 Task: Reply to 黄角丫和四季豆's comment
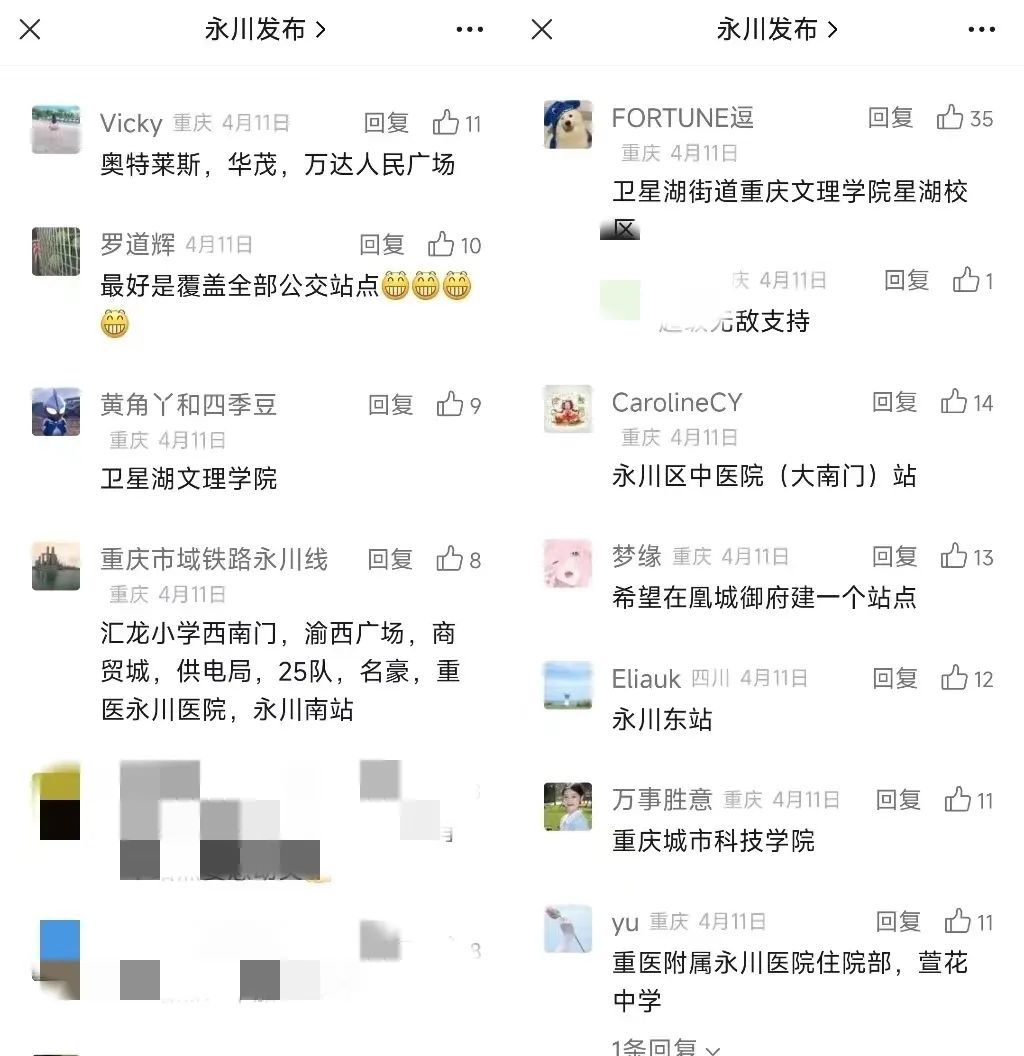click(390, 405)
